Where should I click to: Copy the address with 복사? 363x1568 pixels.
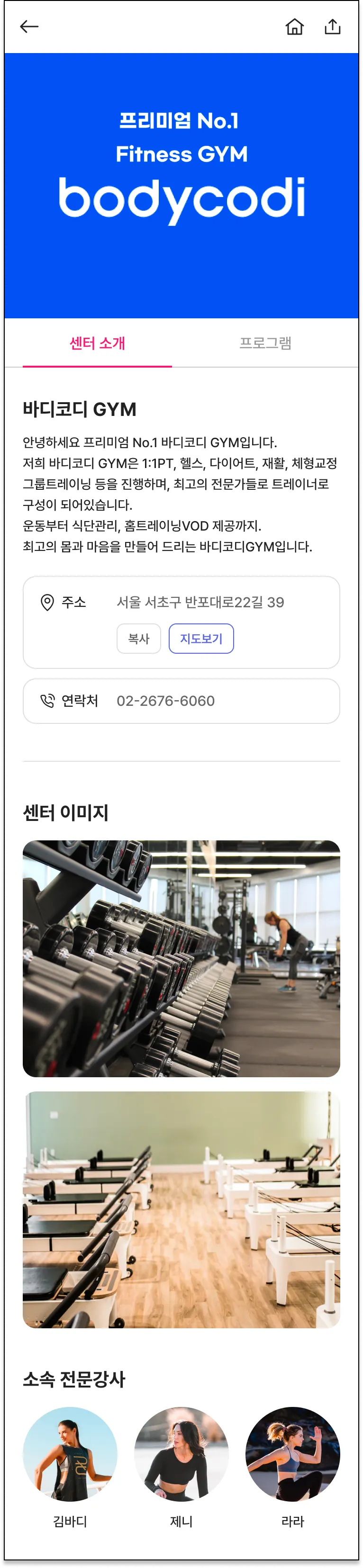pyautogui.click(x=138, y=639)
